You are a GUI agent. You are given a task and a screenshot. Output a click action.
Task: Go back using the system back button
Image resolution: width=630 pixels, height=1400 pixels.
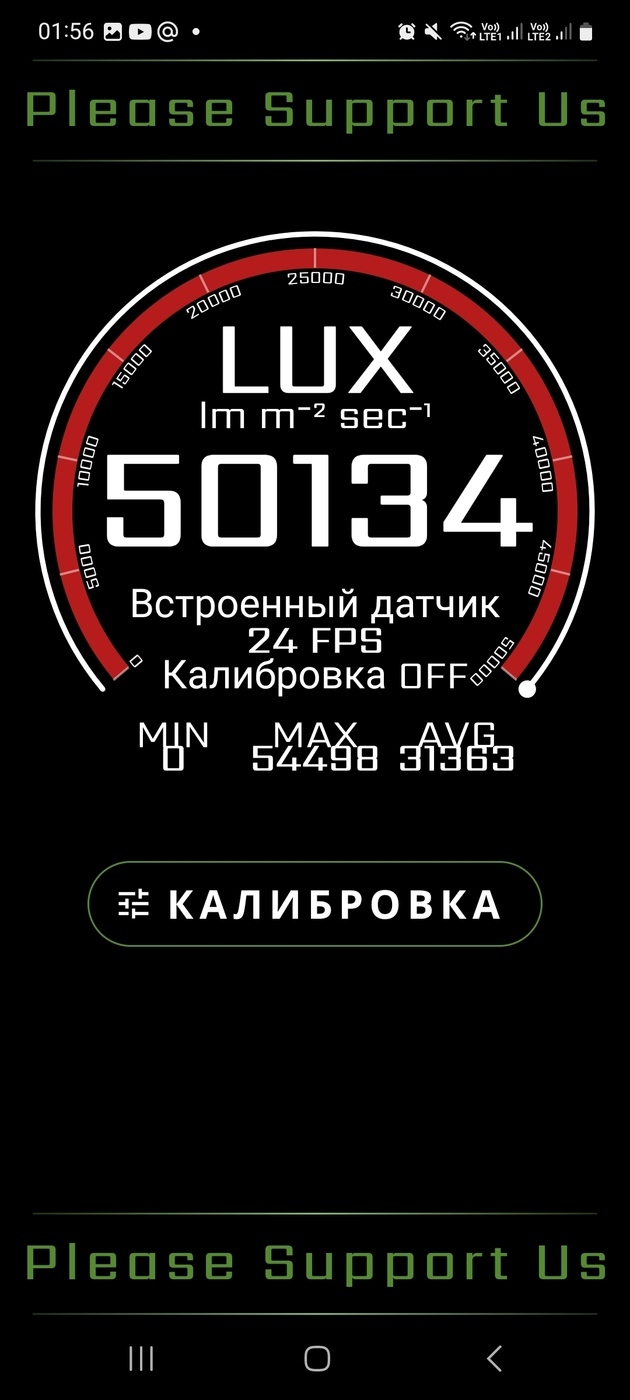tap(493, 1357)
